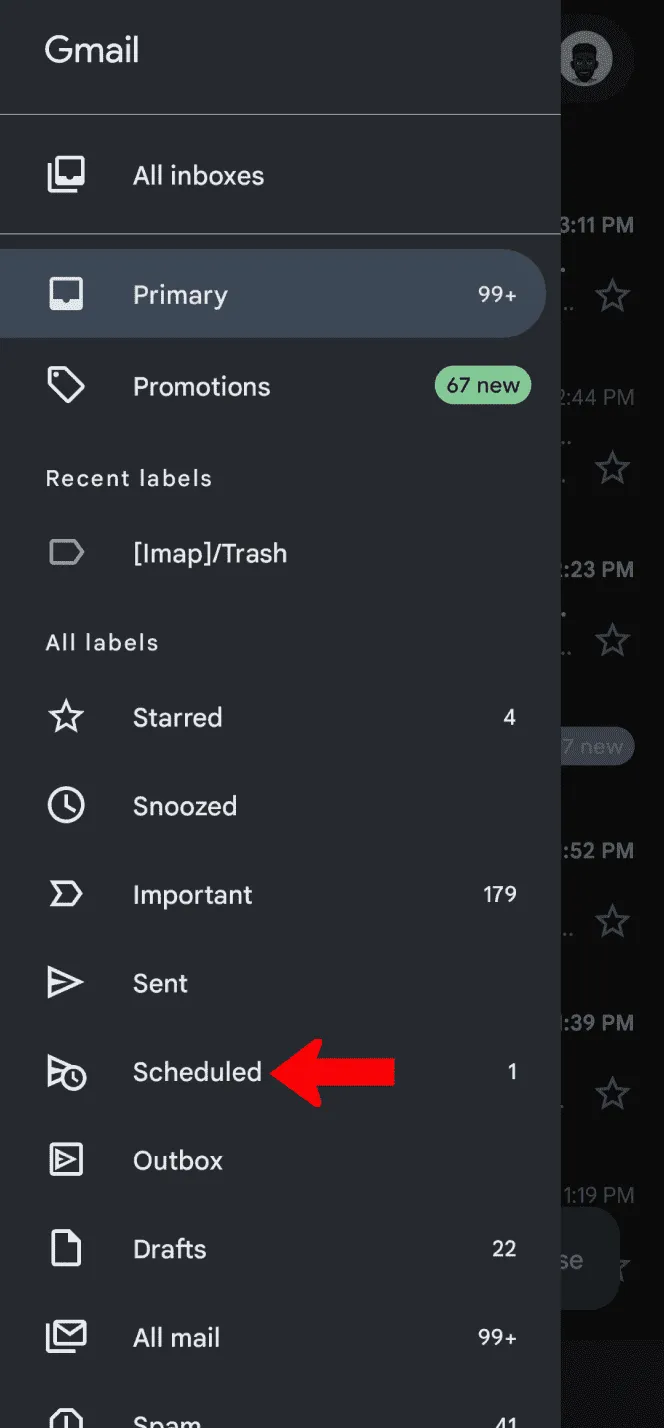Viewport: 664px width, 1428px height.
Task: Open All inboxes
Action: [198, 176]
